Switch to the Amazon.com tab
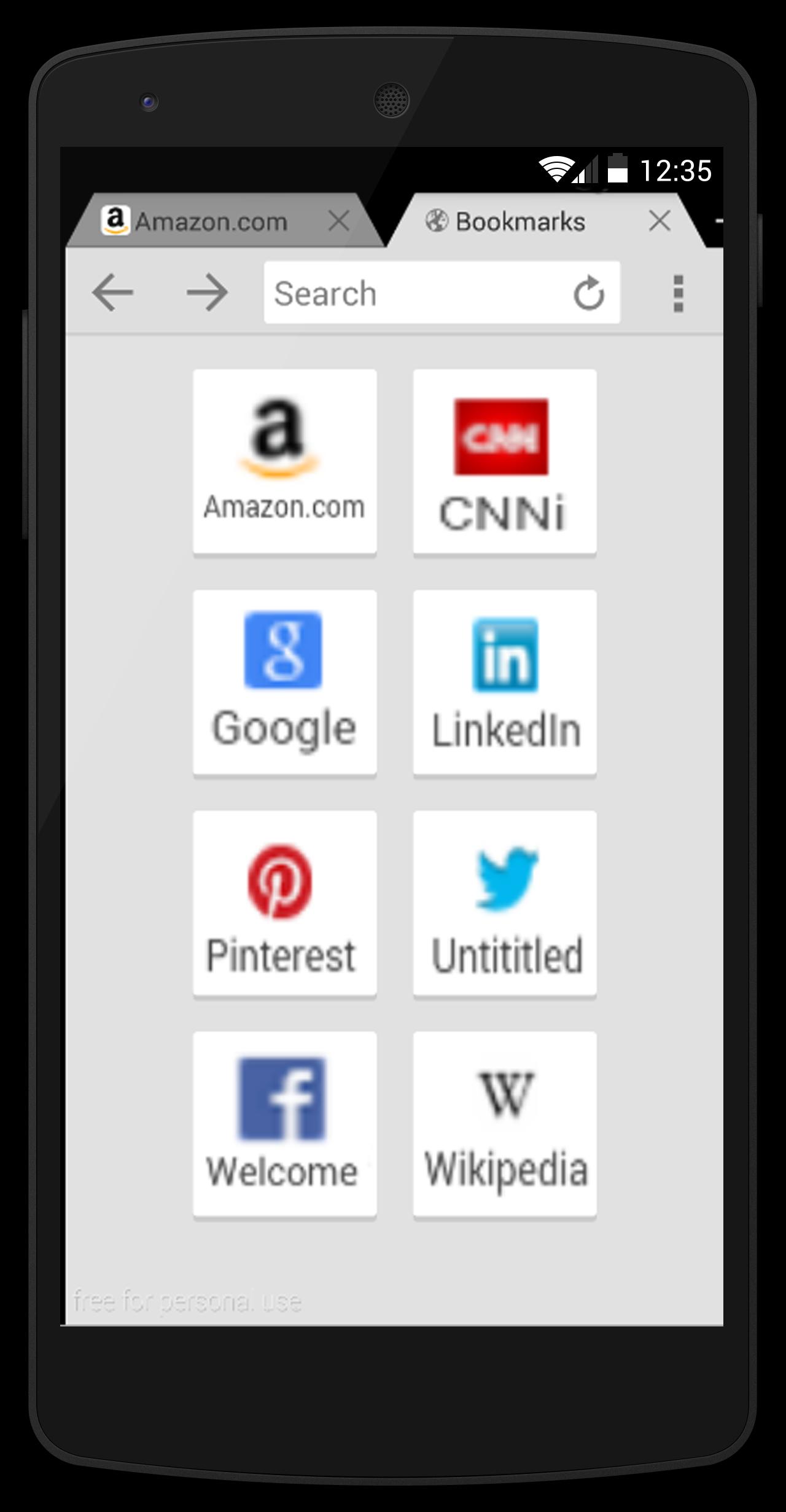 209,221
